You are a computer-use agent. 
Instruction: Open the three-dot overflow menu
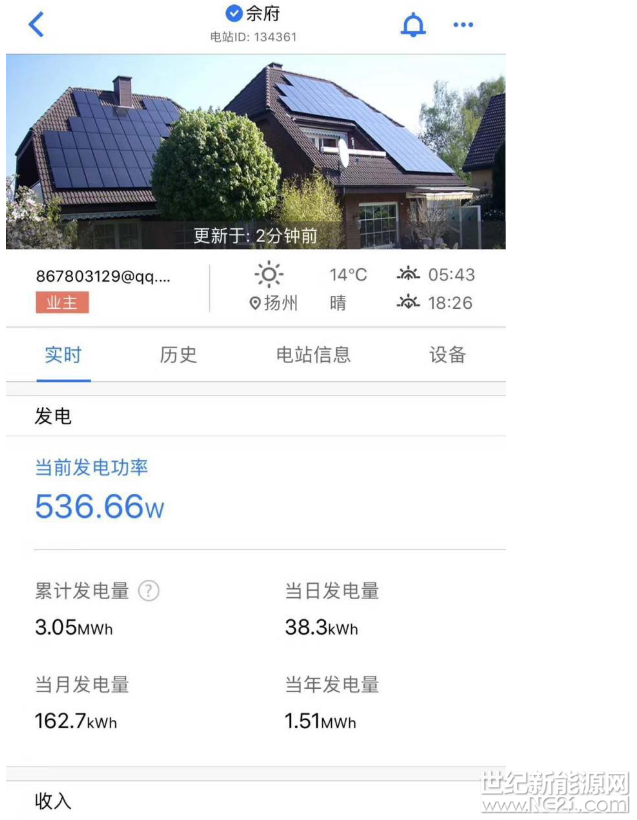(x=463, y=25)
